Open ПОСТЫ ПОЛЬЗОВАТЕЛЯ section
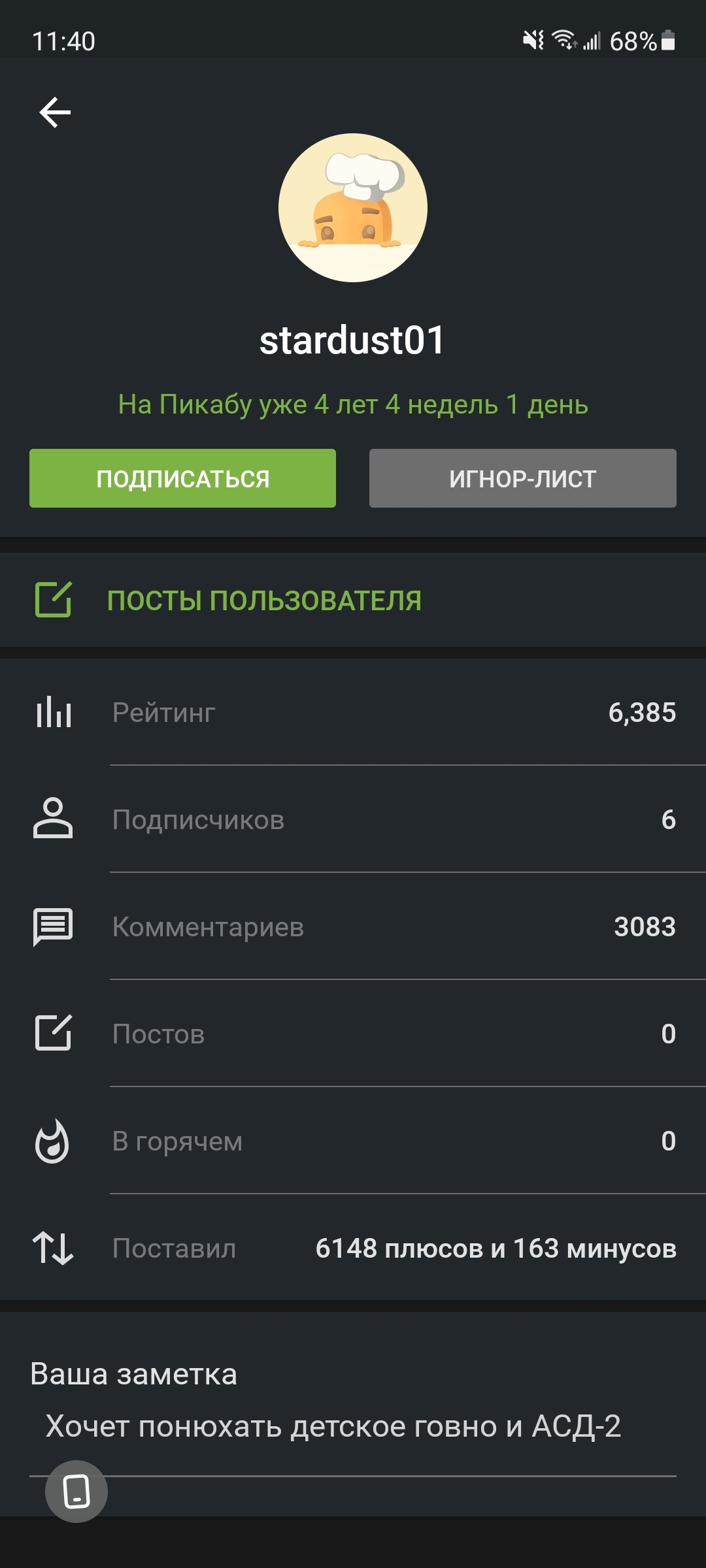 coord(264,600)
